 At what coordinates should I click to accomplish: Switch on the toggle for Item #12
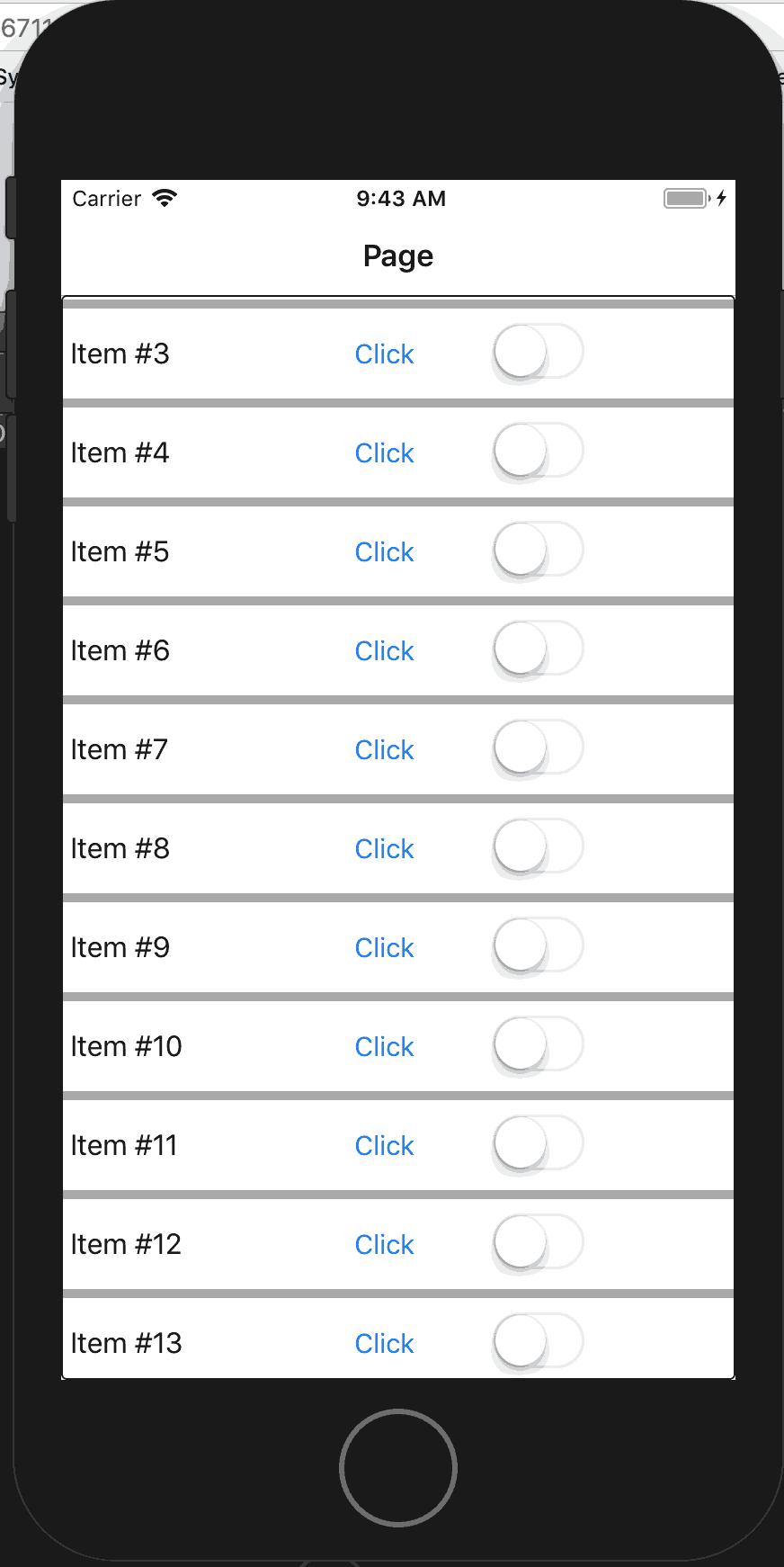pyautogui.click(x=538, y=1242)
